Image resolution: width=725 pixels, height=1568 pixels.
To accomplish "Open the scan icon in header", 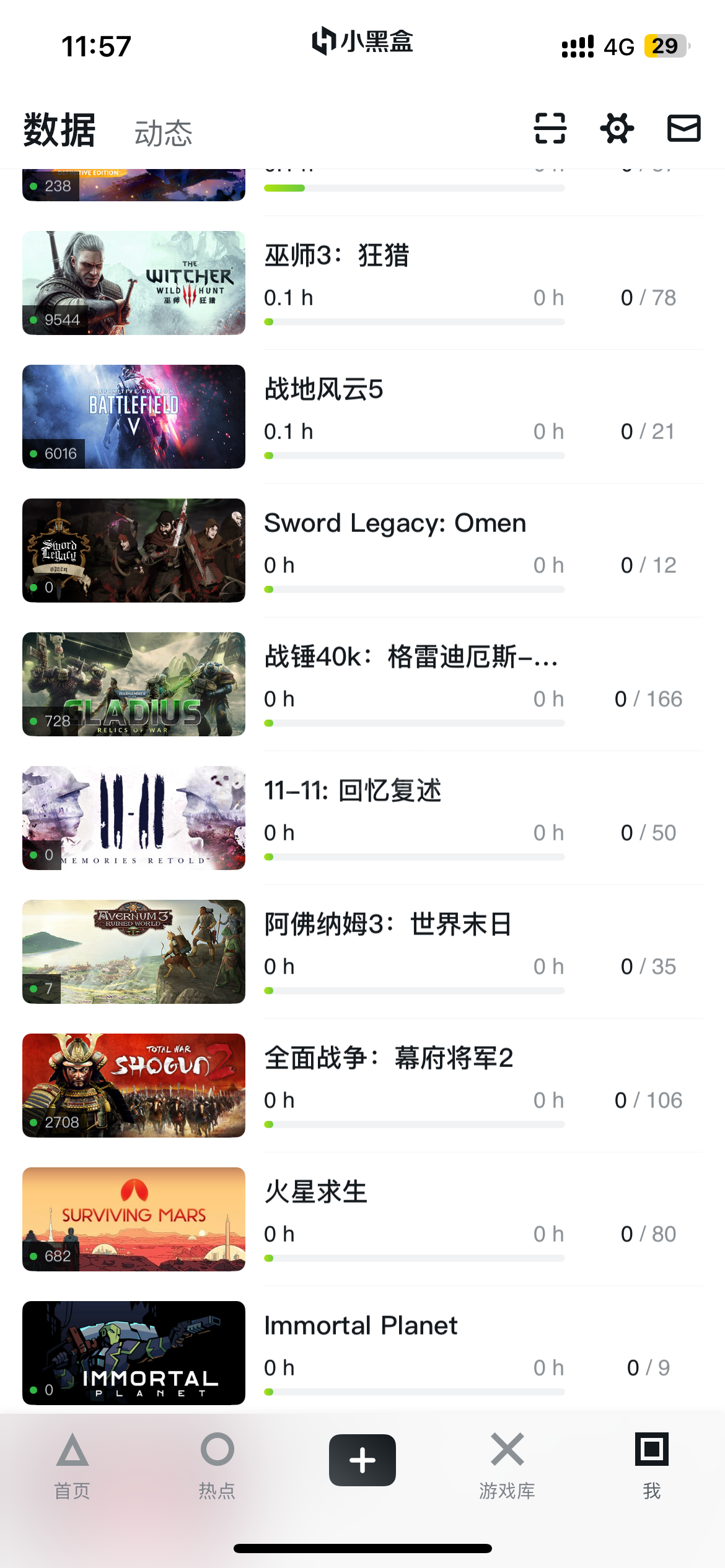I will point(550,128).
